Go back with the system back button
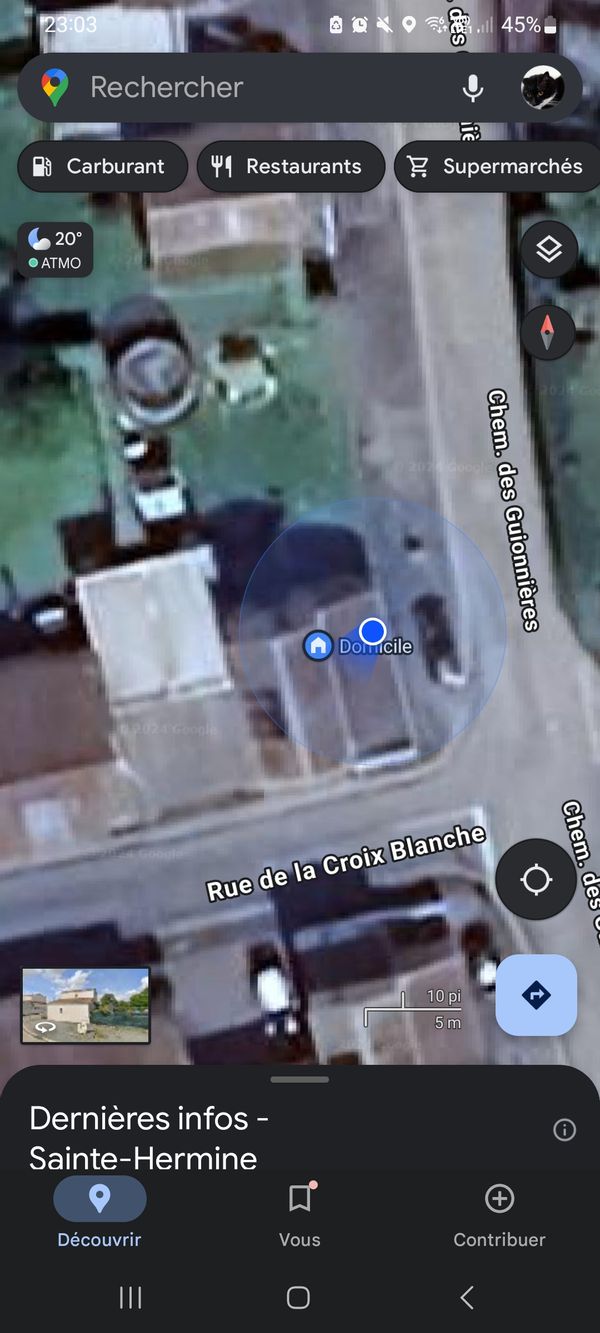Screen dimensions: 600x1333 [x=466, y=1297]
